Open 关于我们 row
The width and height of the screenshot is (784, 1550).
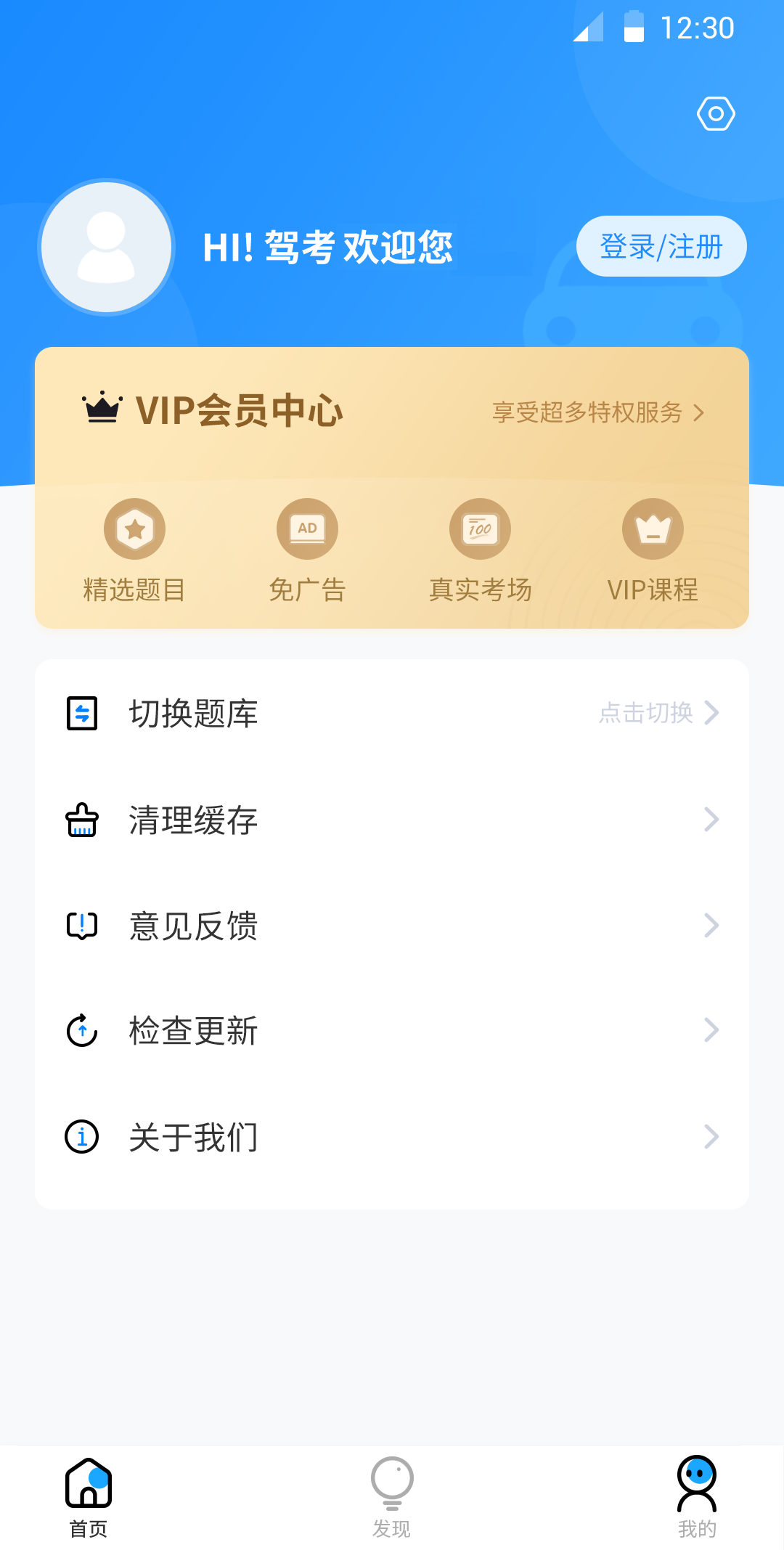coord(392,1137)
